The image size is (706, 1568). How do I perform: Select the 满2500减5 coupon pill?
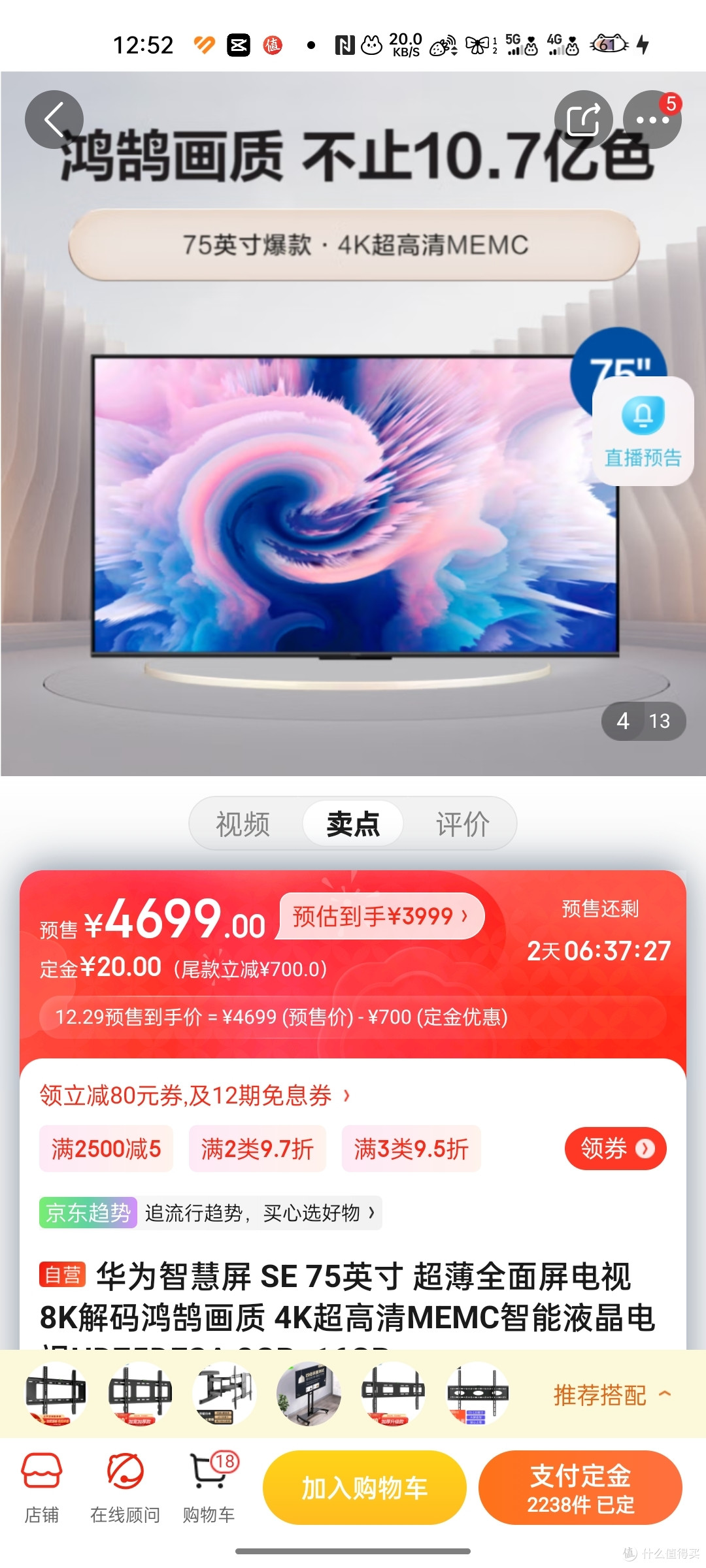(x=106, y=1149)
